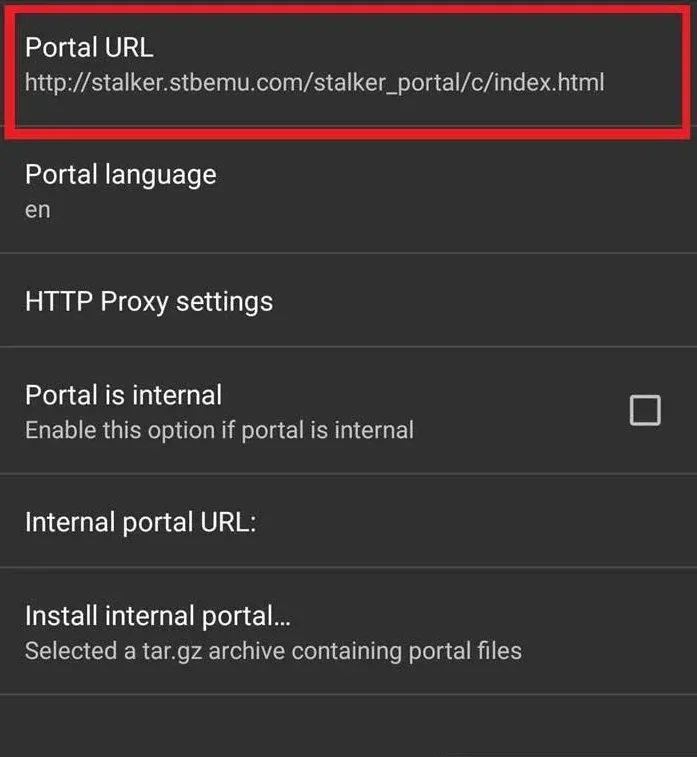Change the Portal language setting
The height and width of the screenshot is (757, 697).
(120, 190)
